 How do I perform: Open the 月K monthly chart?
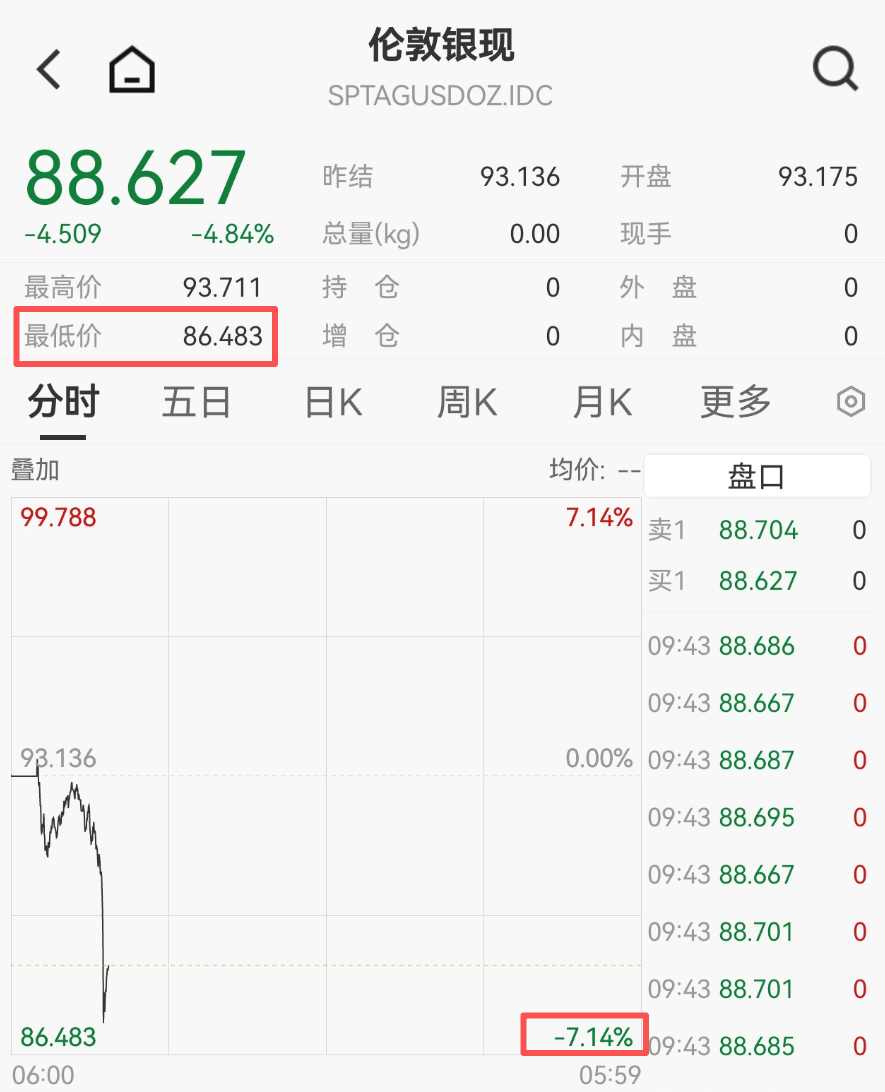click(x=600, y=401)
